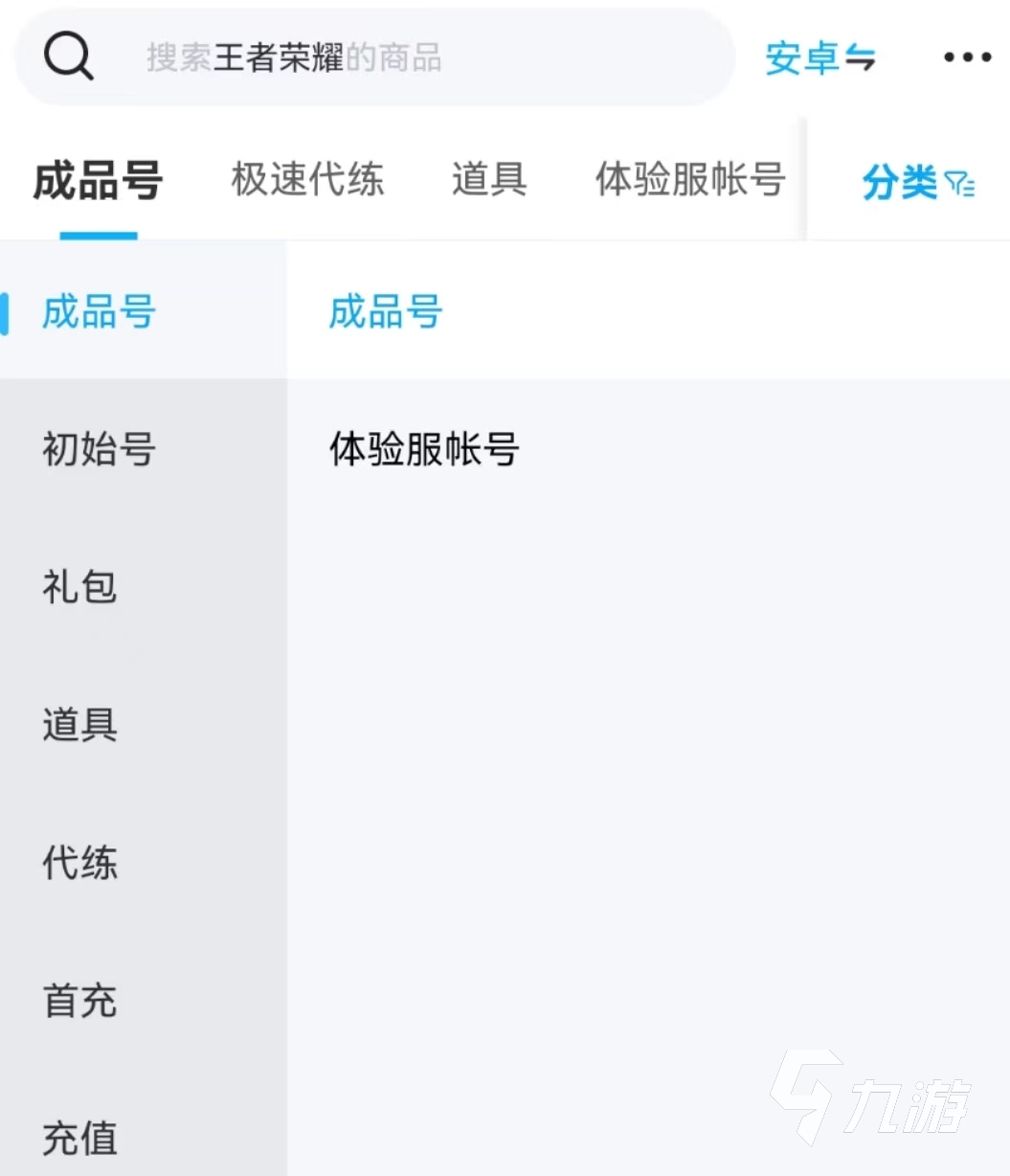Switch platform using the 安卓 toggle
1010x1176 pixels.
click(819, 58)
